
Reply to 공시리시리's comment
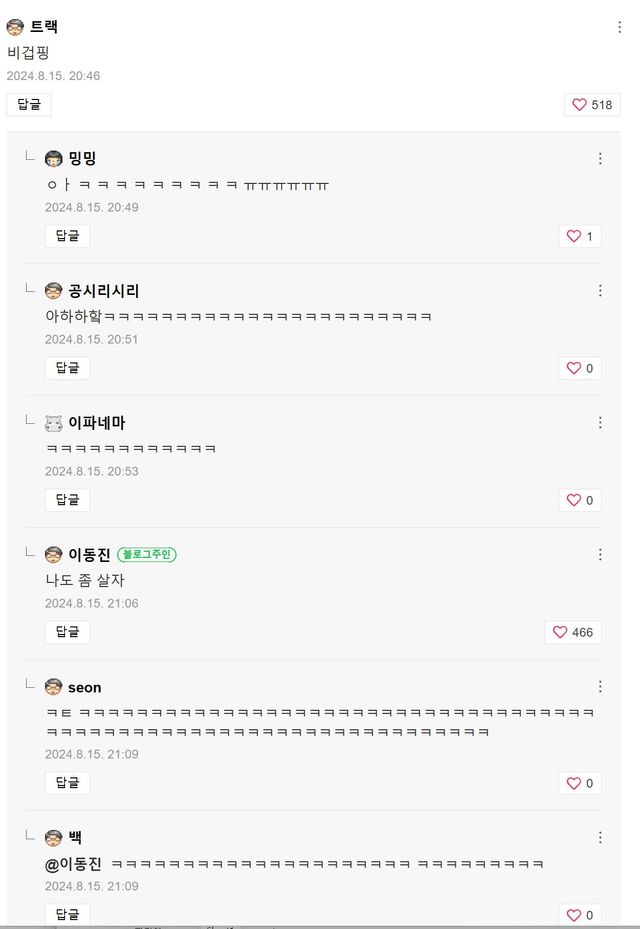(x=67, y=368)
